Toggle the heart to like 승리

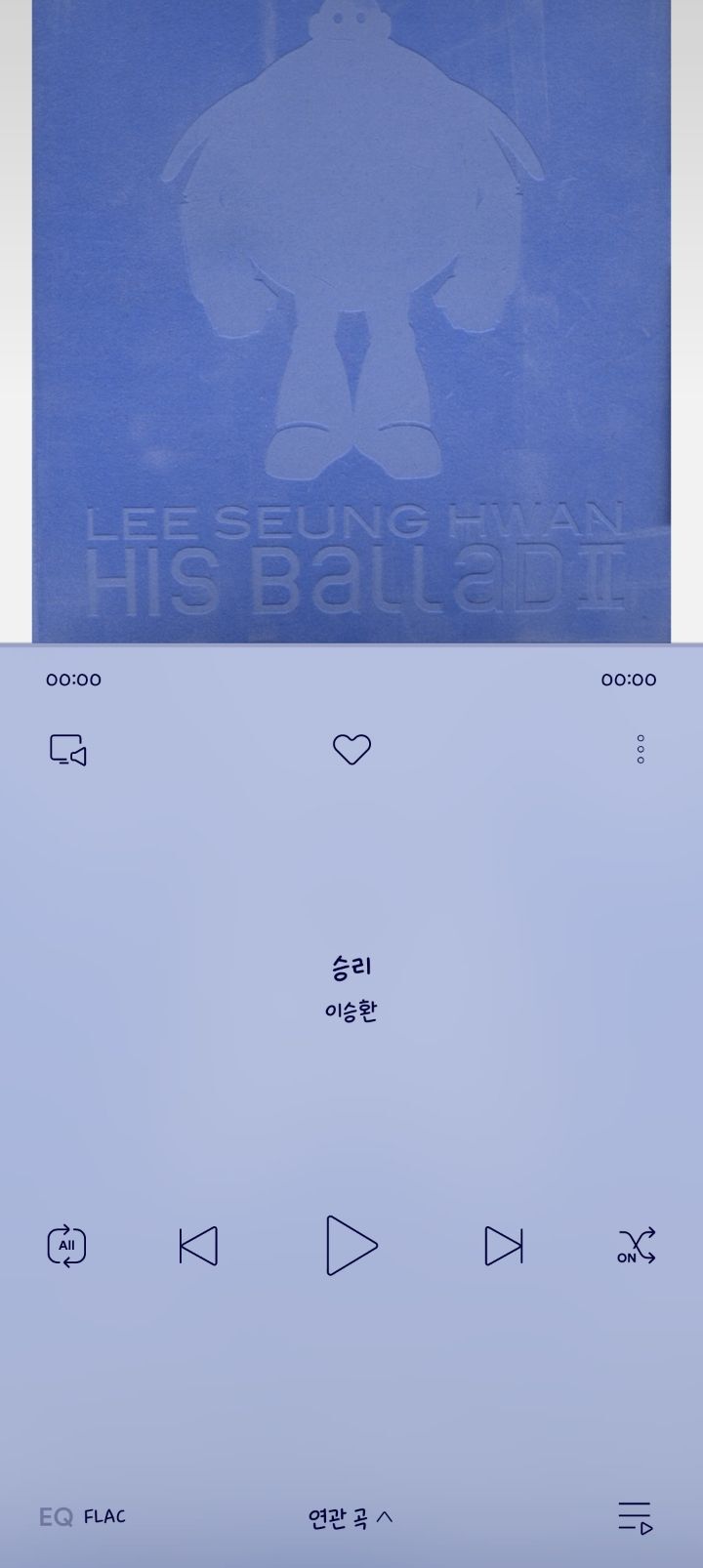351,749
